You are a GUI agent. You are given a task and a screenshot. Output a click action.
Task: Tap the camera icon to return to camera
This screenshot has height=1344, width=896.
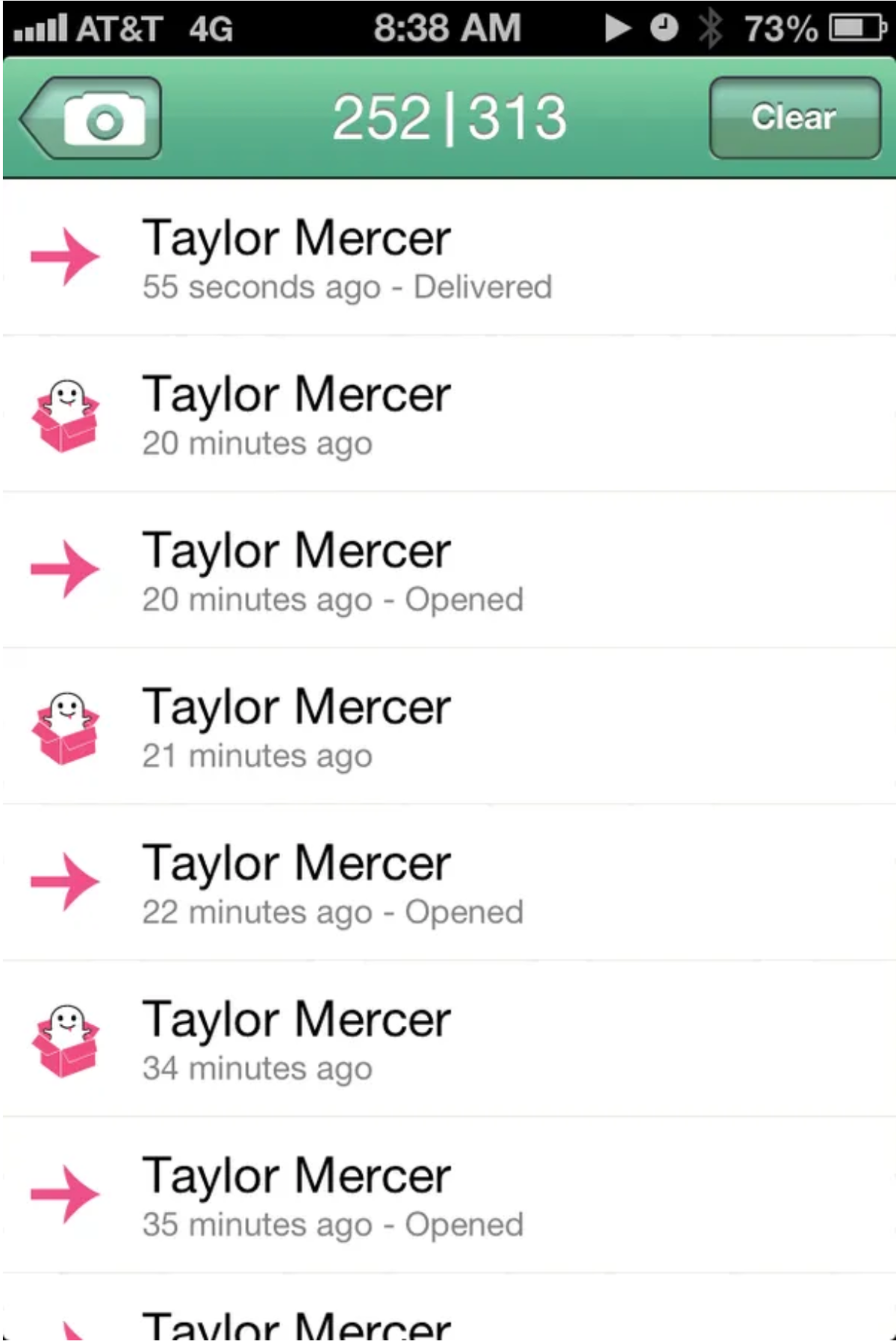[90, 118]
